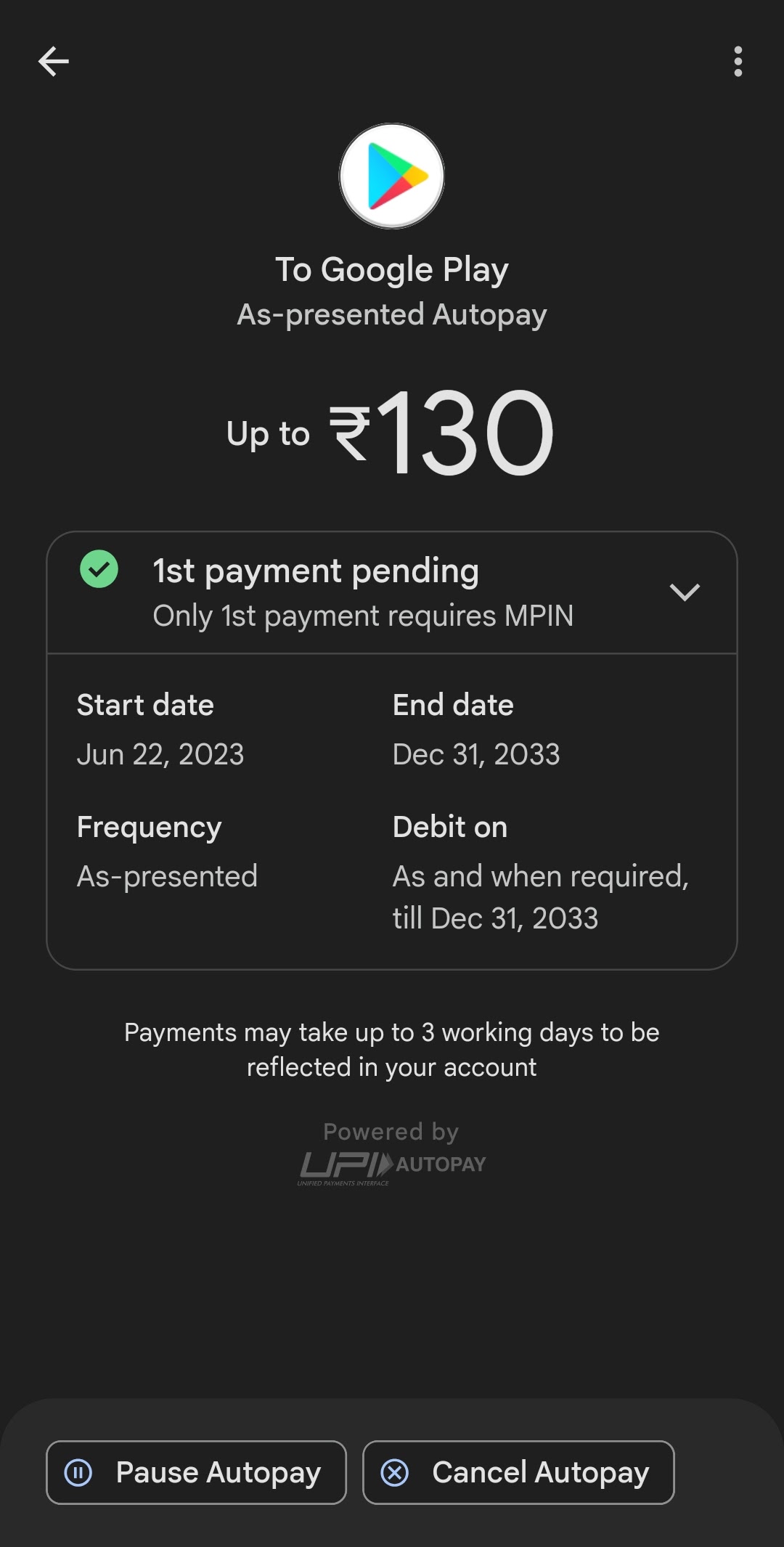Tap Pause Autopay

coord(196,1472)
